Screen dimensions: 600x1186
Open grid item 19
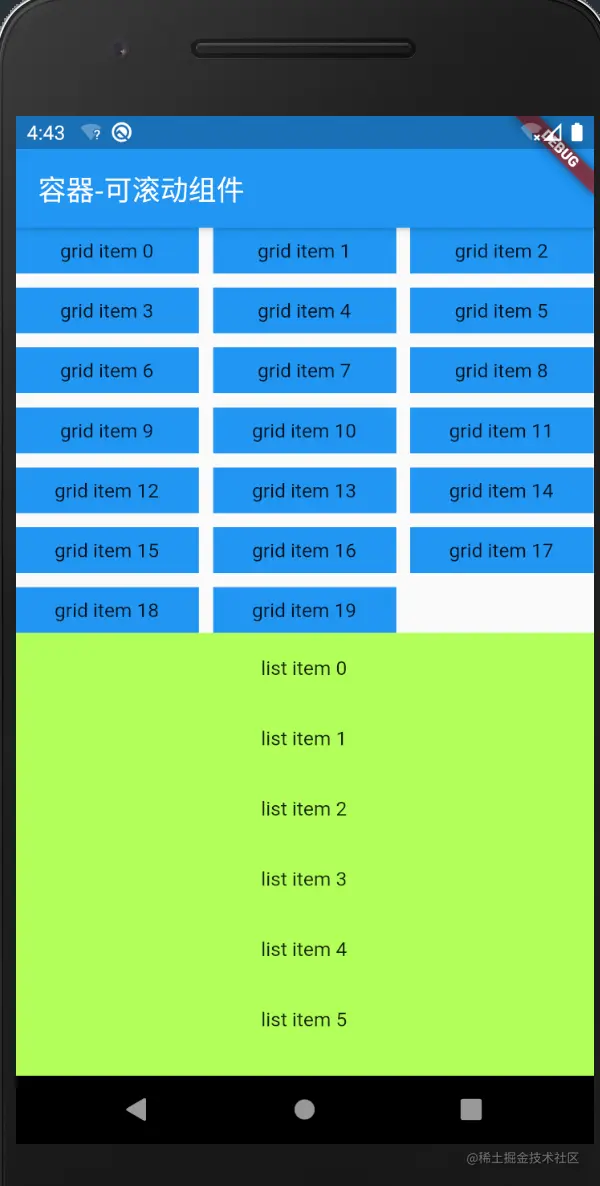pos(304,610)
